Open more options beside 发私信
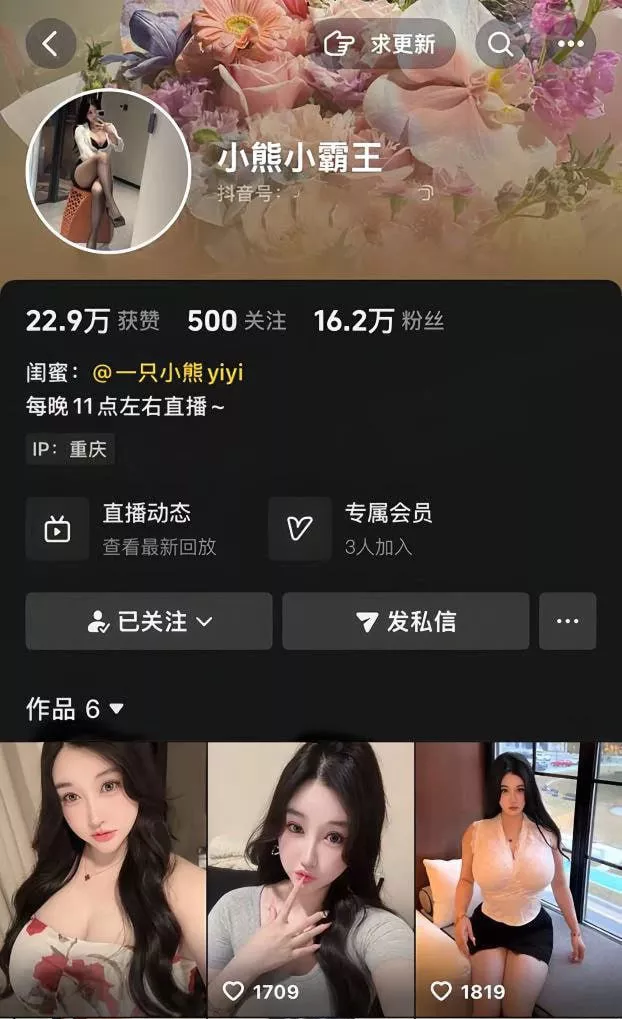Screen dimensions: 622x1019 (567, 621)
